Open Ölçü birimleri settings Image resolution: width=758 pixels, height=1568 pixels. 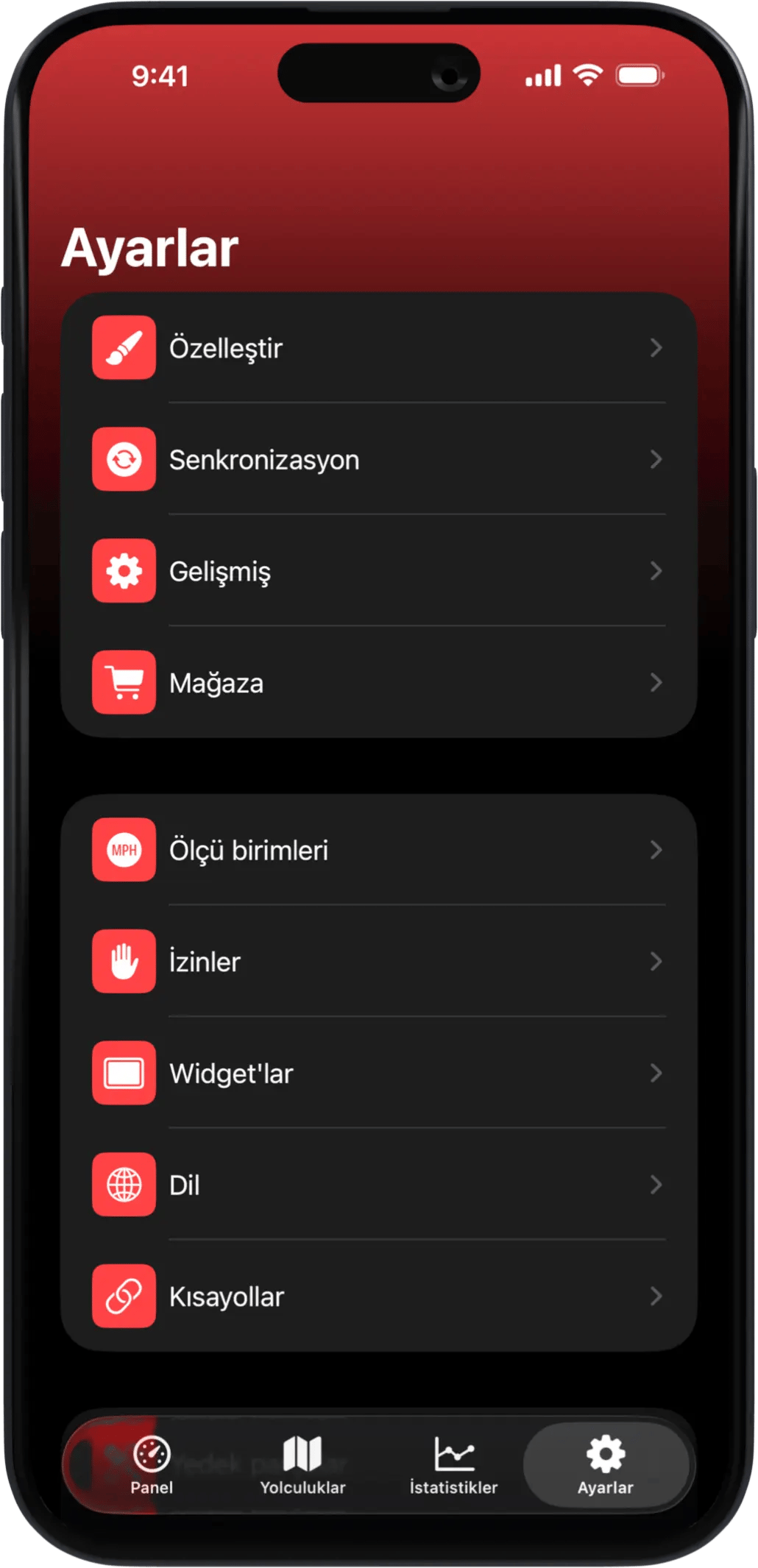coord(378,851)
